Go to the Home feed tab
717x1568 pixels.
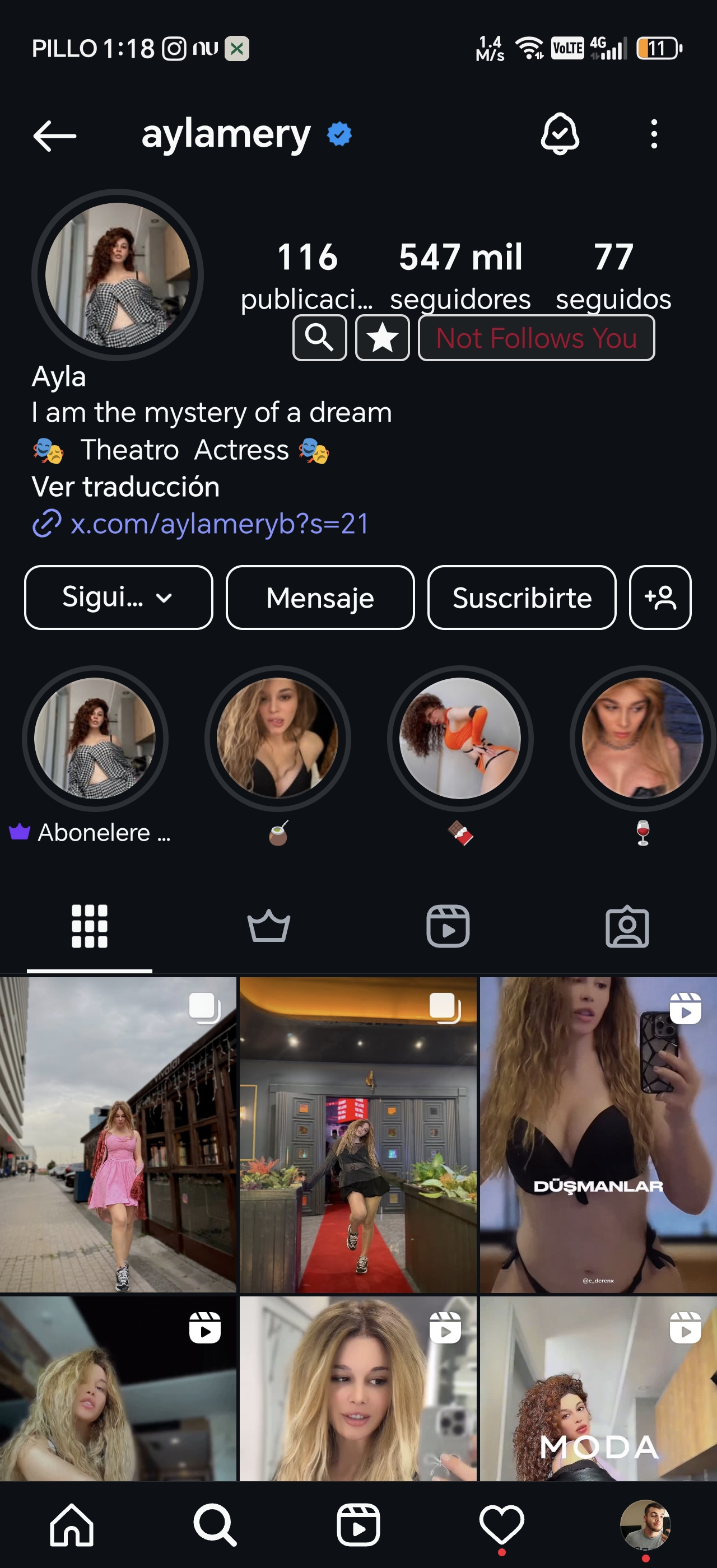pos(72,1525)
